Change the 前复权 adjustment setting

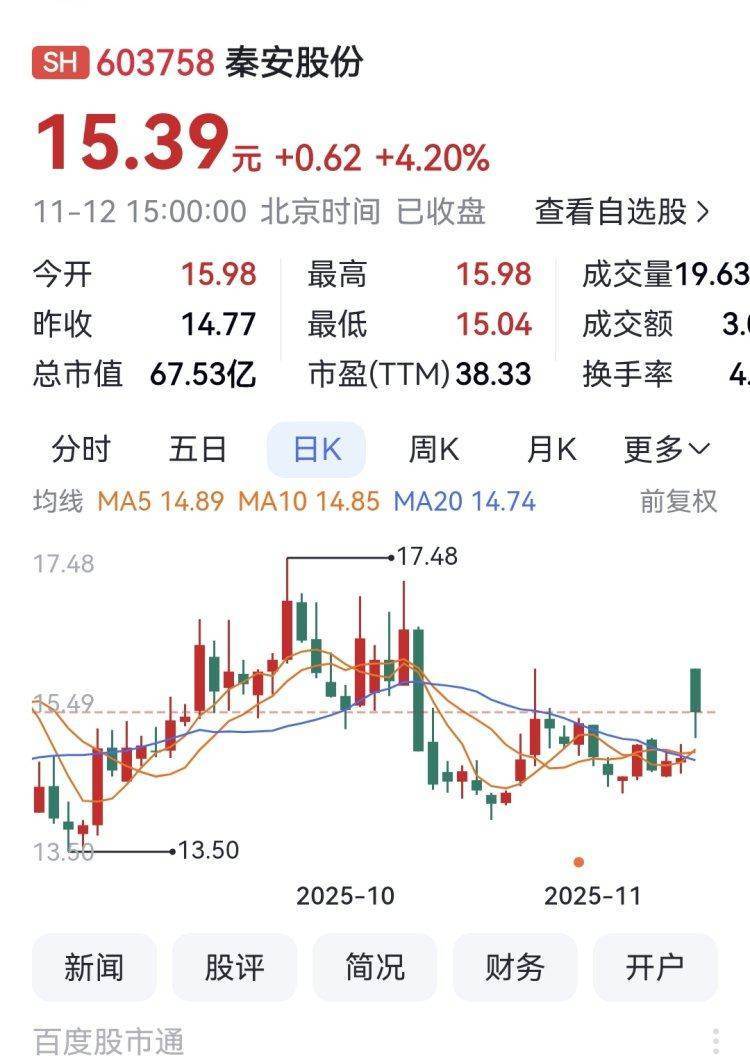[x=678, y=501]
